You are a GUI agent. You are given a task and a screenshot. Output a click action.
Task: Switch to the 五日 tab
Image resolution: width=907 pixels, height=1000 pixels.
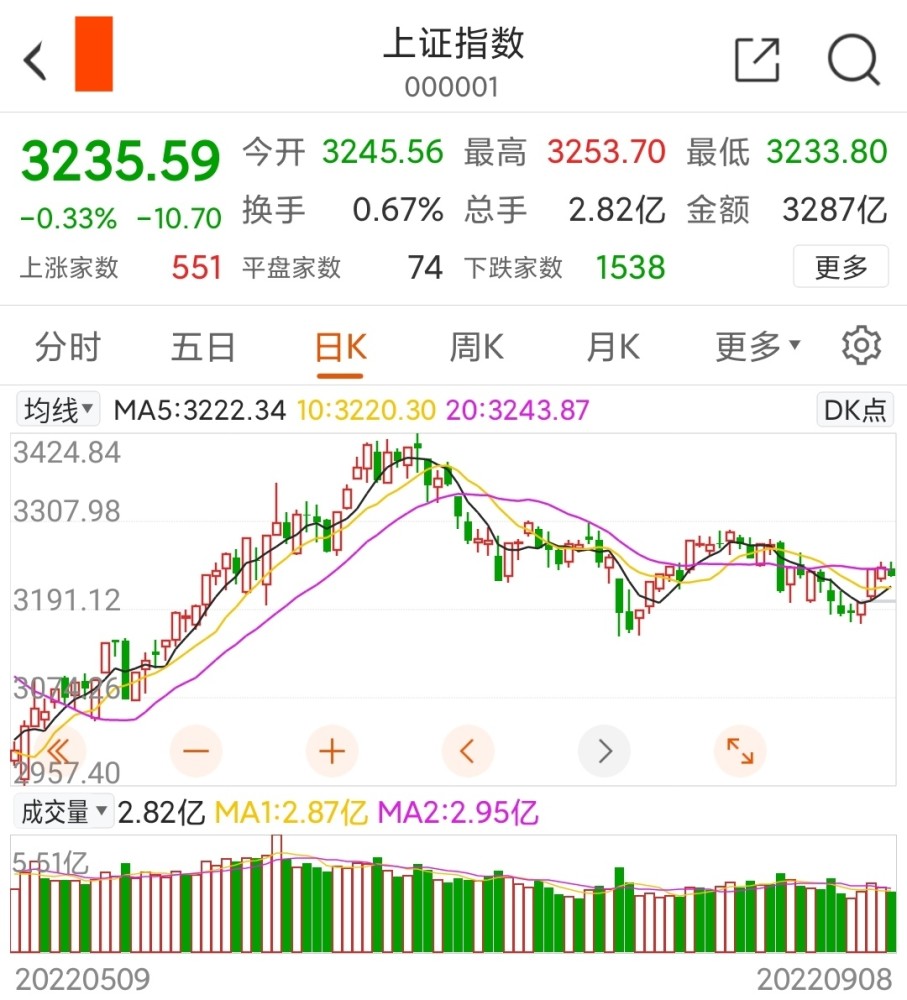(203, 347)
